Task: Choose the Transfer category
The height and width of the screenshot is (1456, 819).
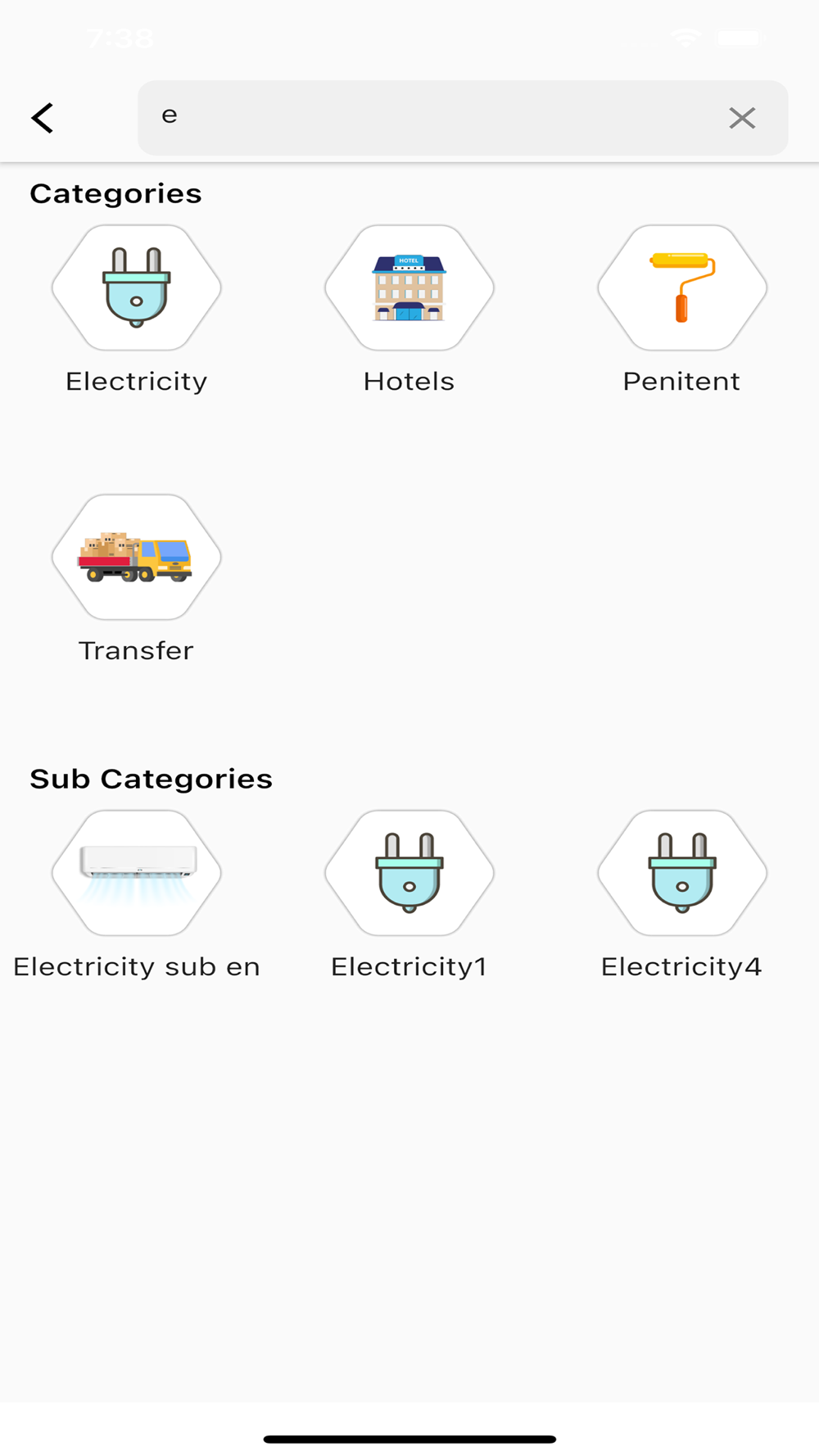Action: [x=137, y=558]
